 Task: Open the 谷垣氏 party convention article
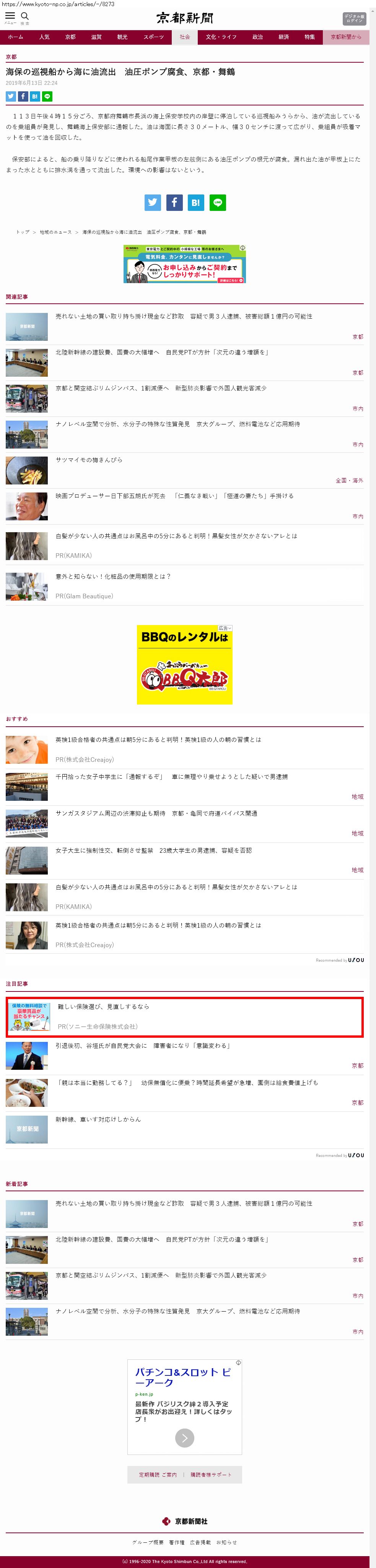coord(143,1046)
